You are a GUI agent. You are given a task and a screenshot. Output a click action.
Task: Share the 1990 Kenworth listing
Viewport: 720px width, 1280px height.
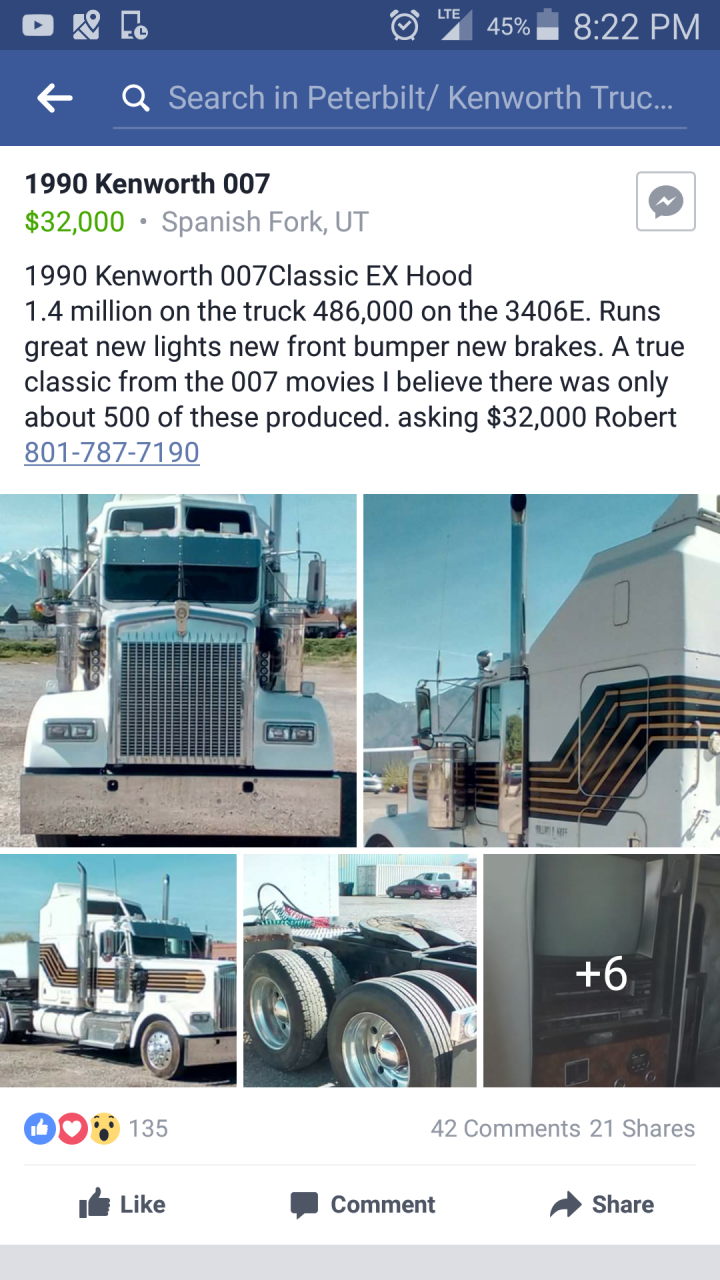click(602, 1204)
